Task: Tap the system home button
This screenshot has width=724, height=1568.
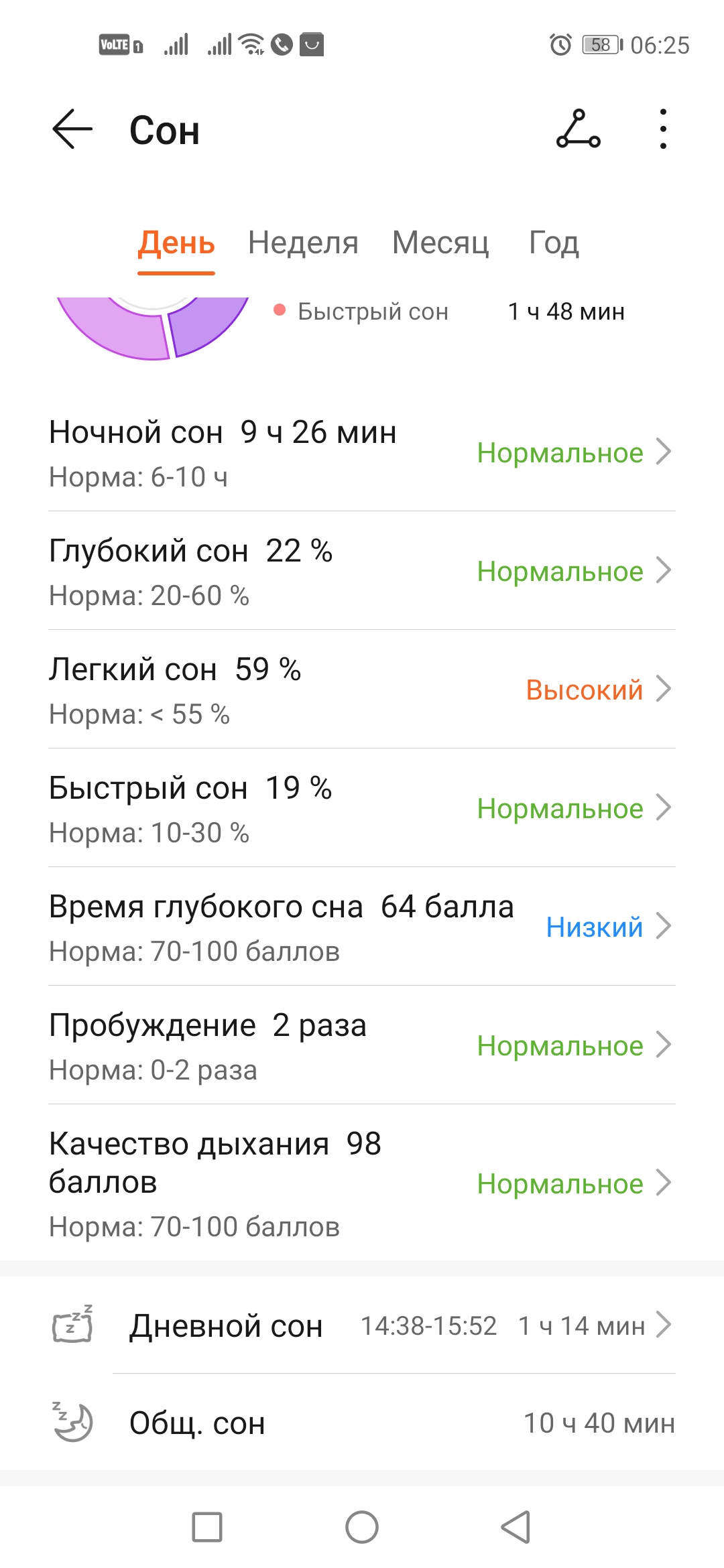Action: coord(362,1527)
